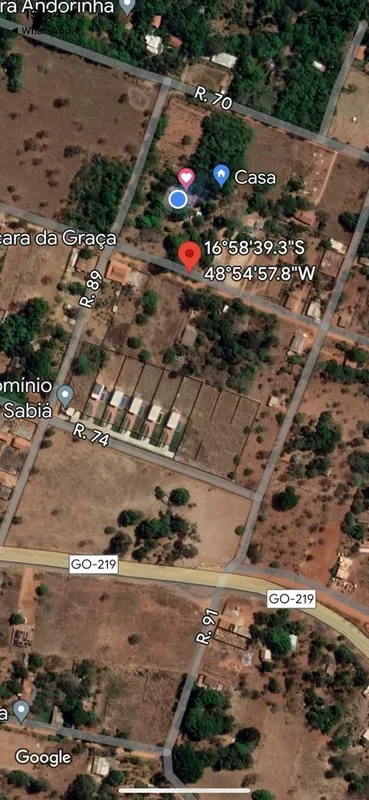Open the Condomínio Sabiá place pin
This screenshot has height=800, width=369.
[x=65, y=396]
